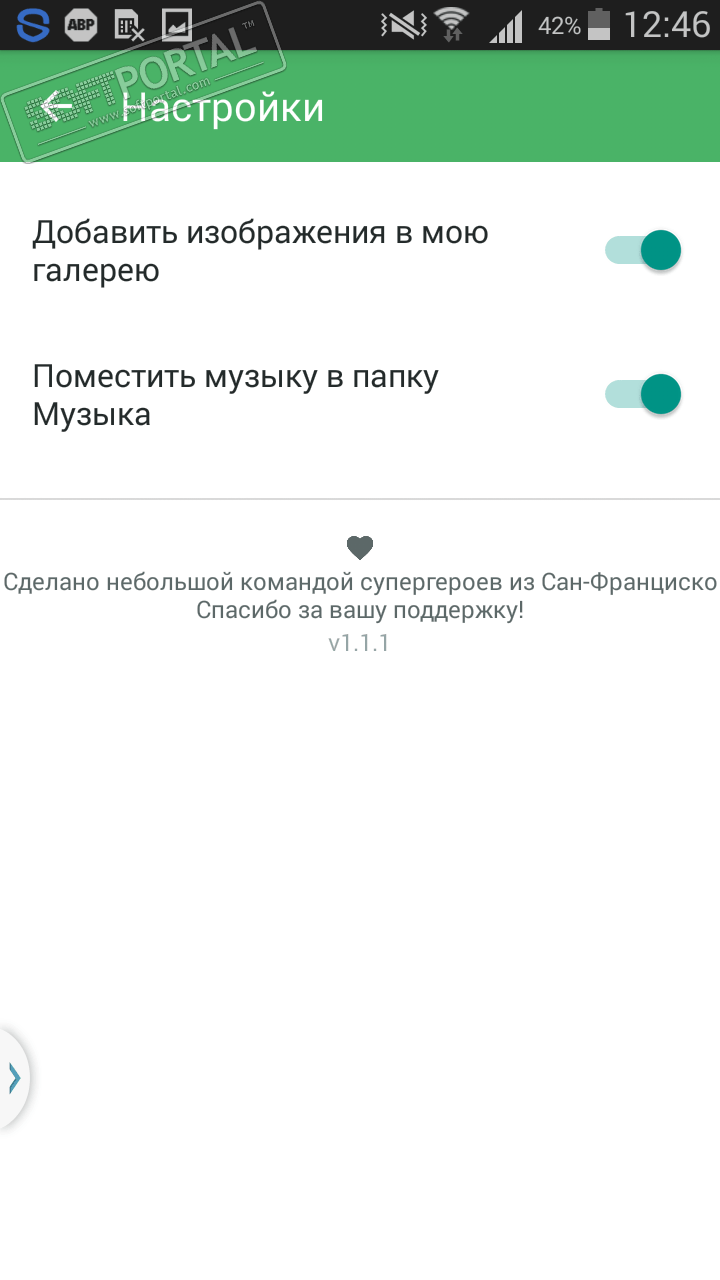Viewport: 720px width, 1280px height.
Task: Disable Поместить музыку в папку Музыка
Action: coord(643,394)
